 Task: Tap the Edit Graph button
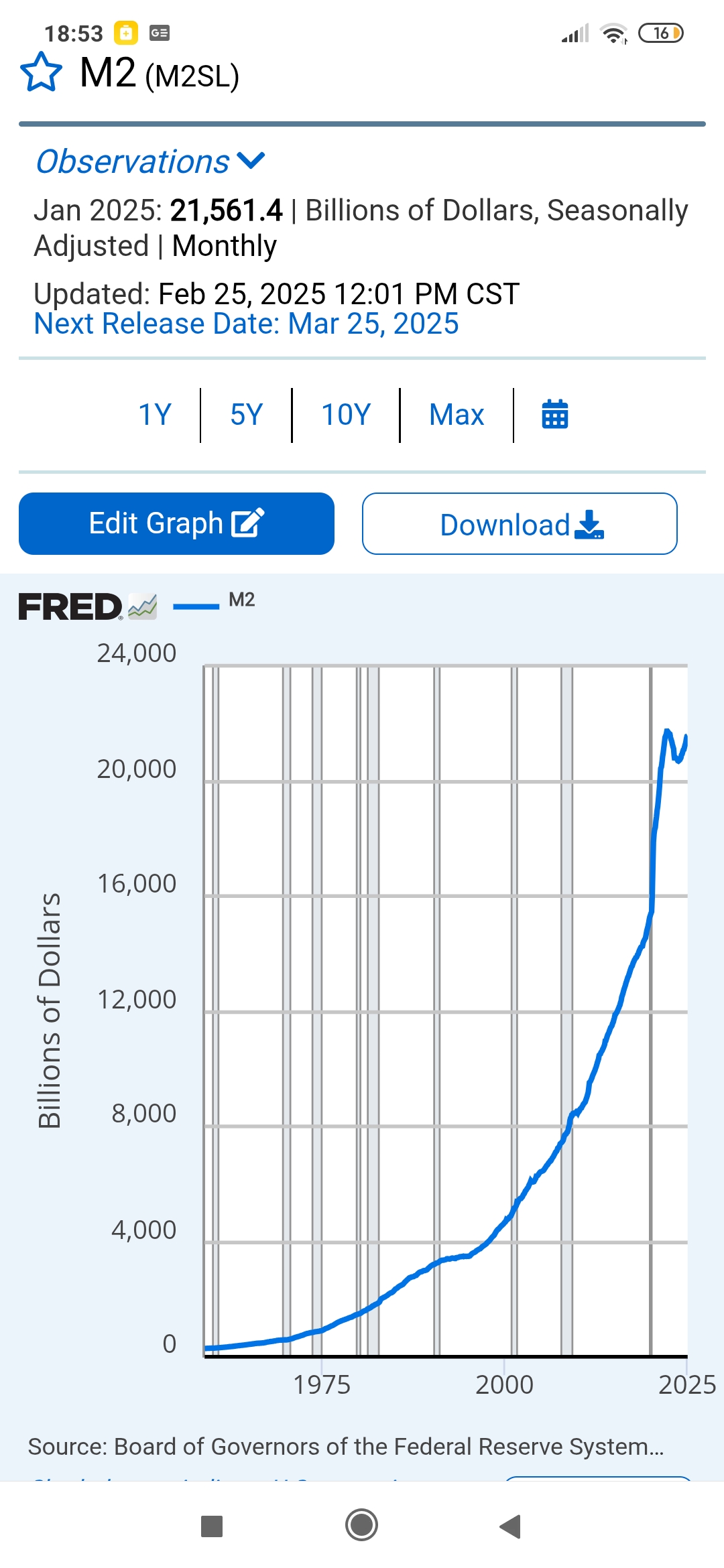pyautogui.click(x=176, y=523)
